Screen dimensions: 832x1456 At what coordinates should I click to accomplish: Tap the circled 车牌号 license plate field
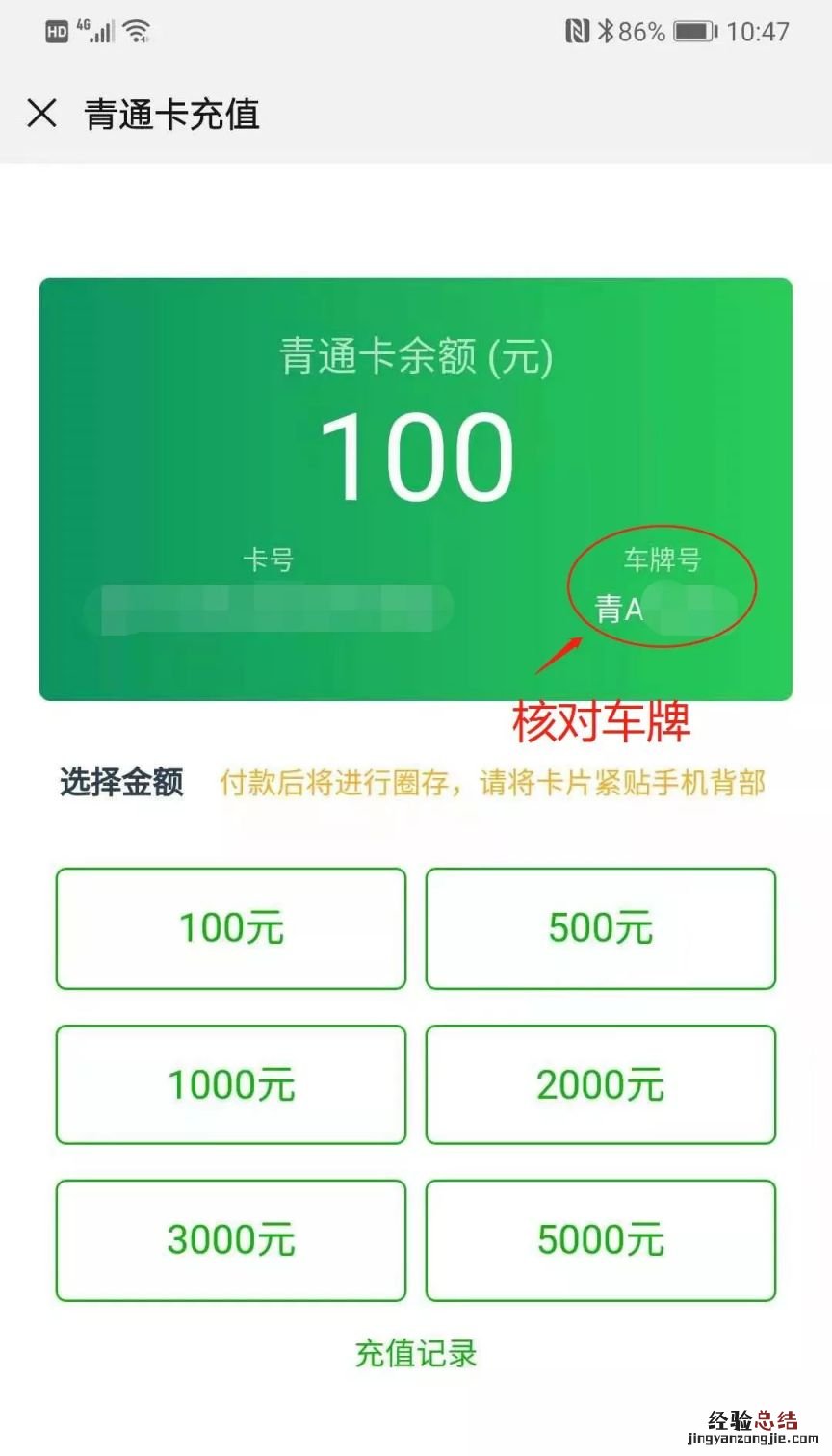[664, 587]
